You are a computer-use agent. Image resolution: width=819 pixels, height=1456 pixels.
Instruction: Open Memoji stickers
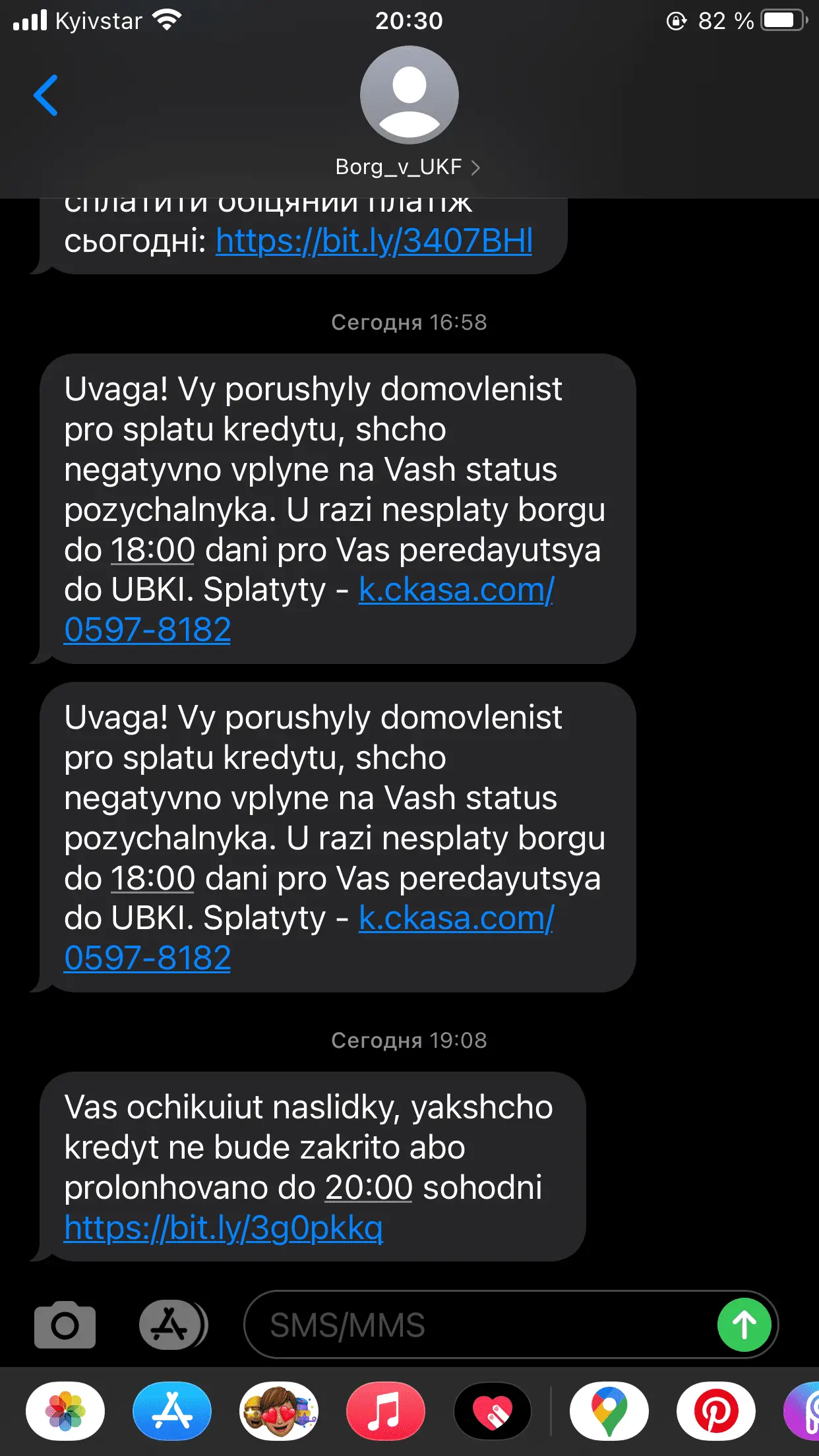point(279,1411)
